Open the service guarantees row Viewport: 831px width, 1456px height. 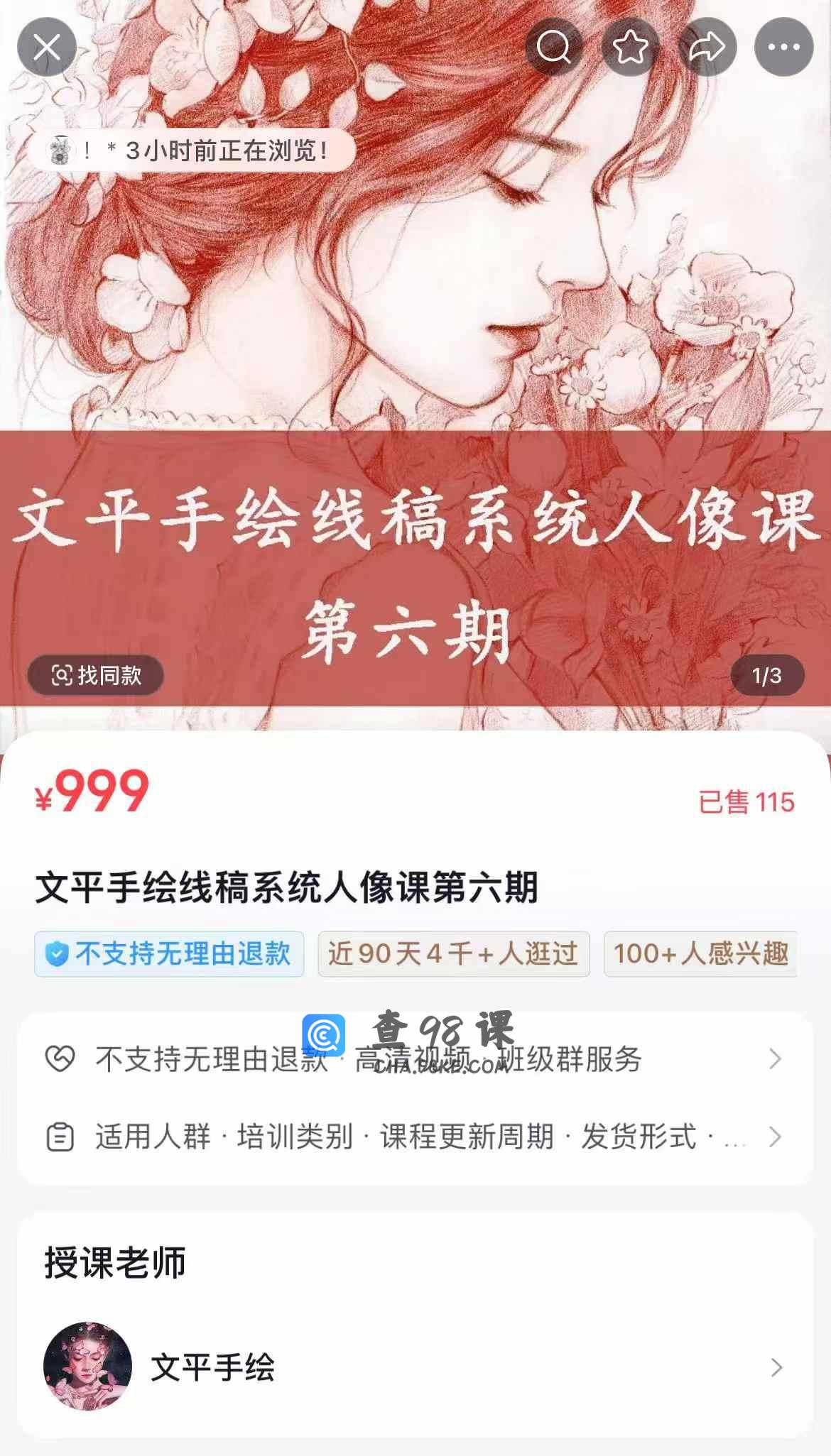coord(415,1059)
